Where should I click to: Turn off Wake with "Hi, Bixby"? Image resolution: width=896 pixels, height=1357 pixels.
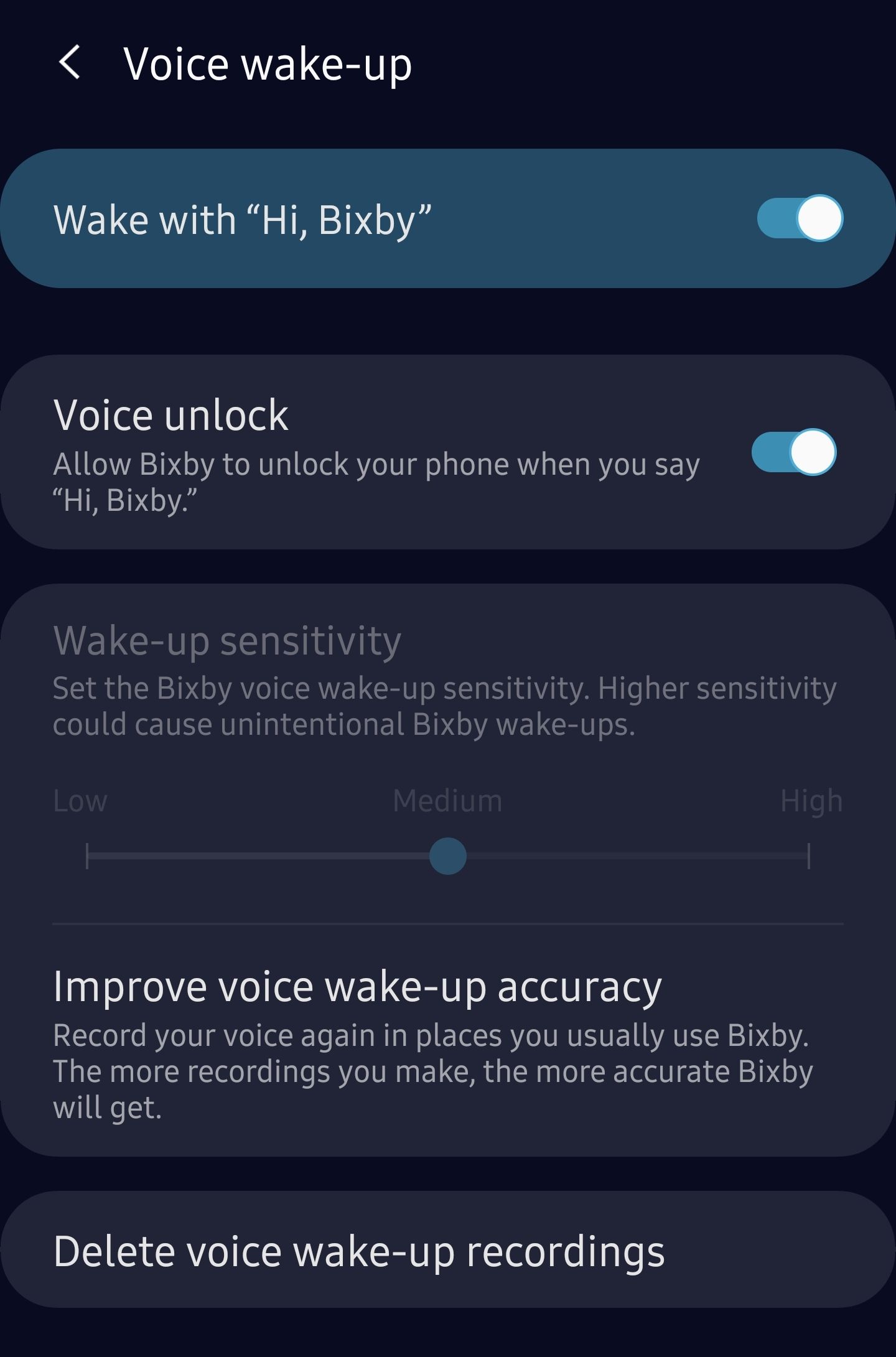(x=800, y=218)
